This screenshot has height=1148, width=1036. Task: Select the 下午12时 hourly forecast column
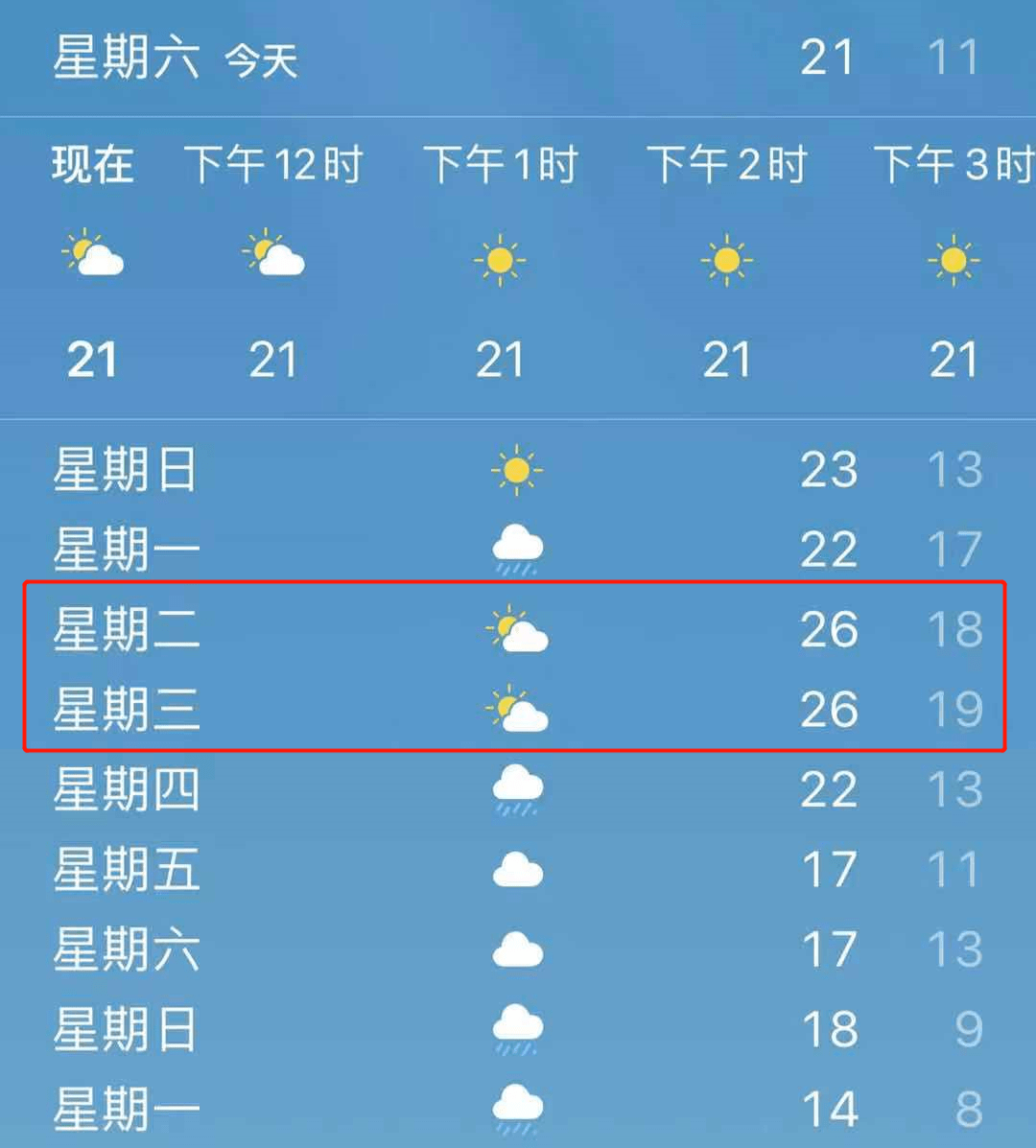point(275,257)
